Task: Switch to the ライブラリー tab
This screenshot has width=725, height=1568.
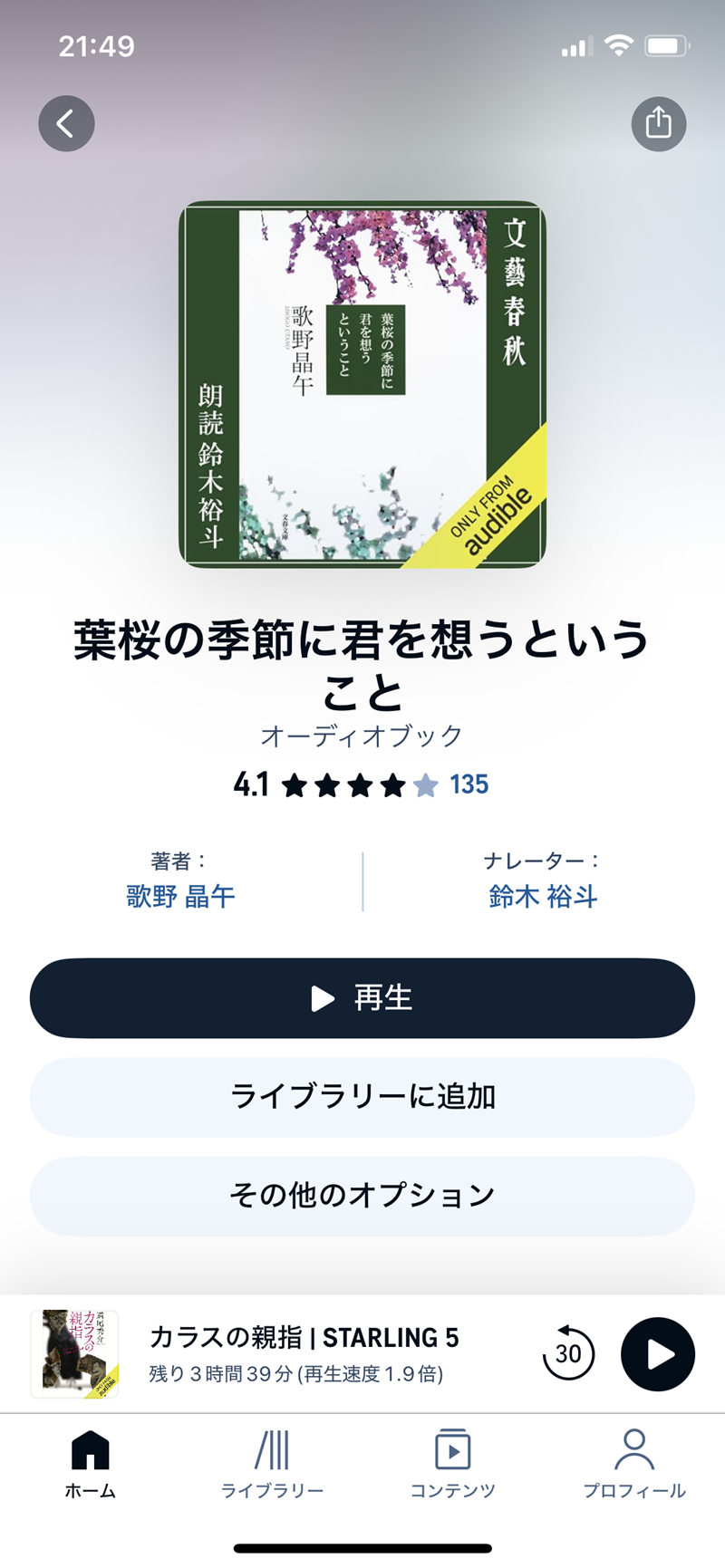Action: pos(272,1463)
